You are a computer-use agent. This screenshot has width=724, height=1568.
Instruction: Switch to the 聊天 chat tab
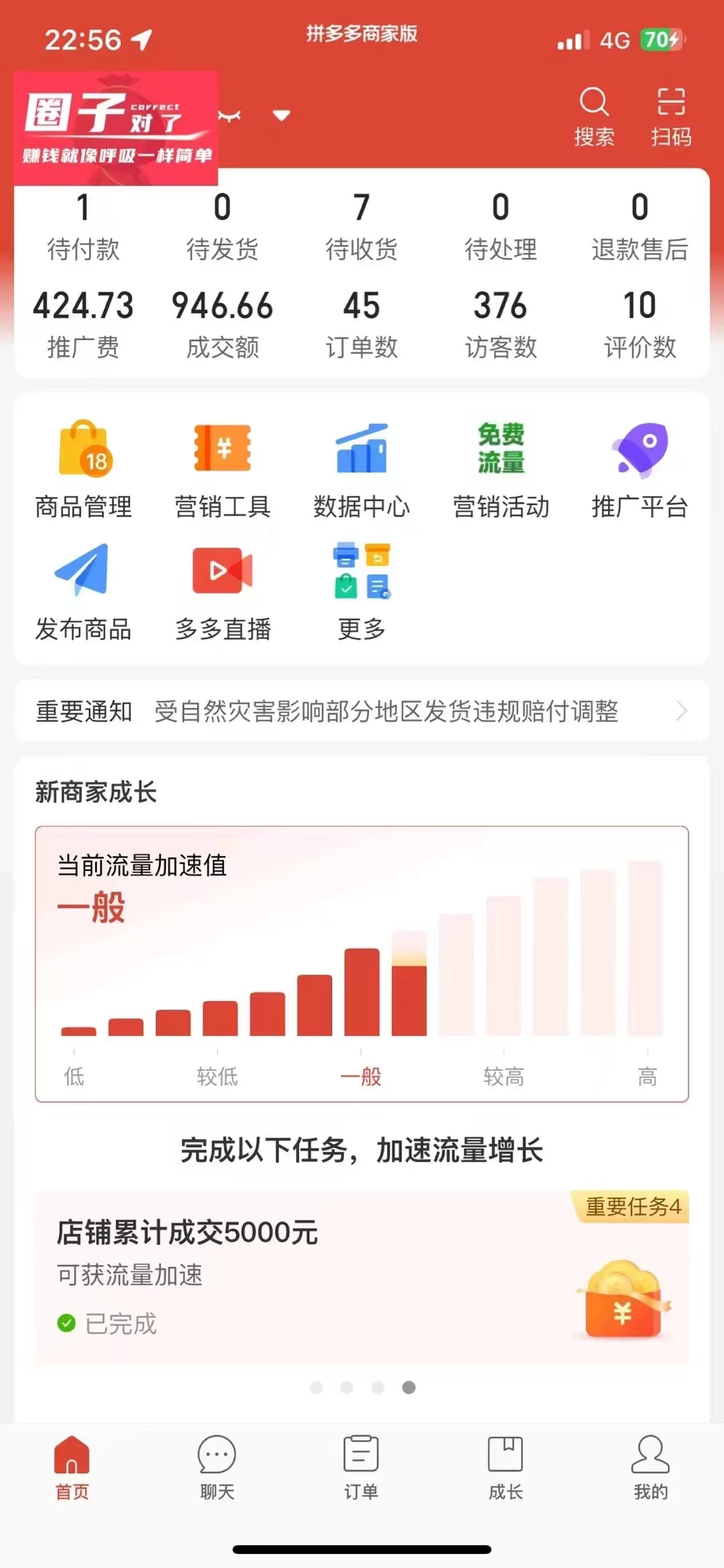tap(216, 1469)
